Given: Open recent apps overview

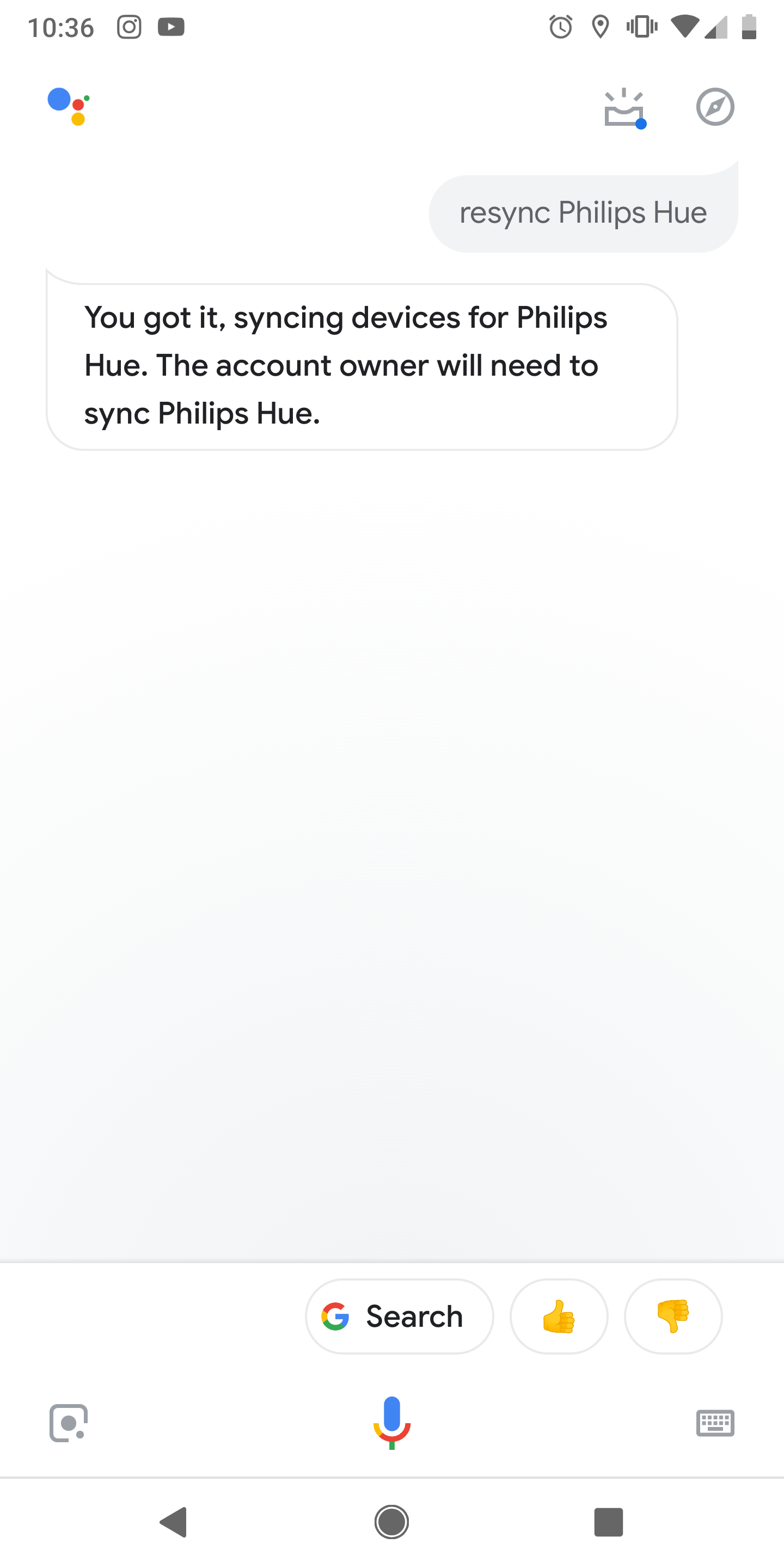Looking at the screenshot, I should [x=610, y=1523].
